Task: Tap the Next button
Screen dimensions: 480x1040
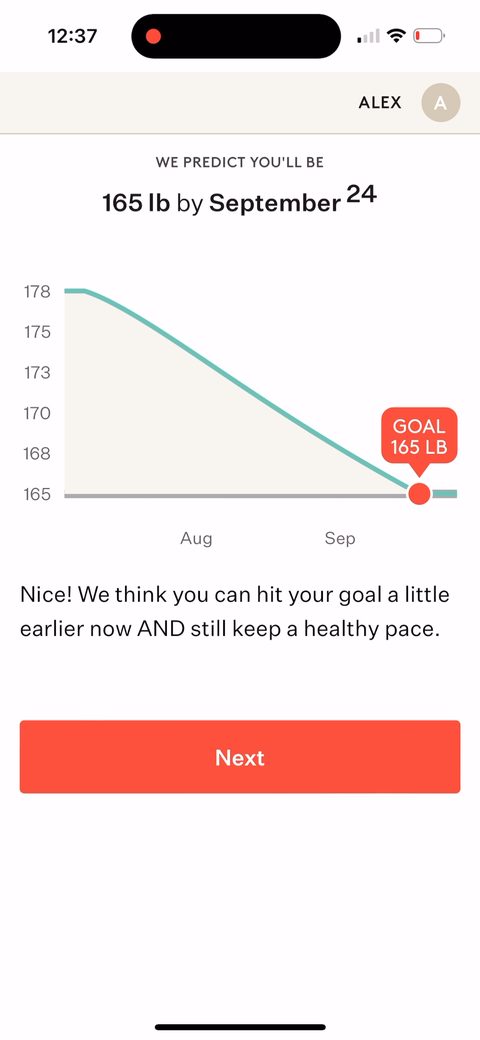Action: 240,757
